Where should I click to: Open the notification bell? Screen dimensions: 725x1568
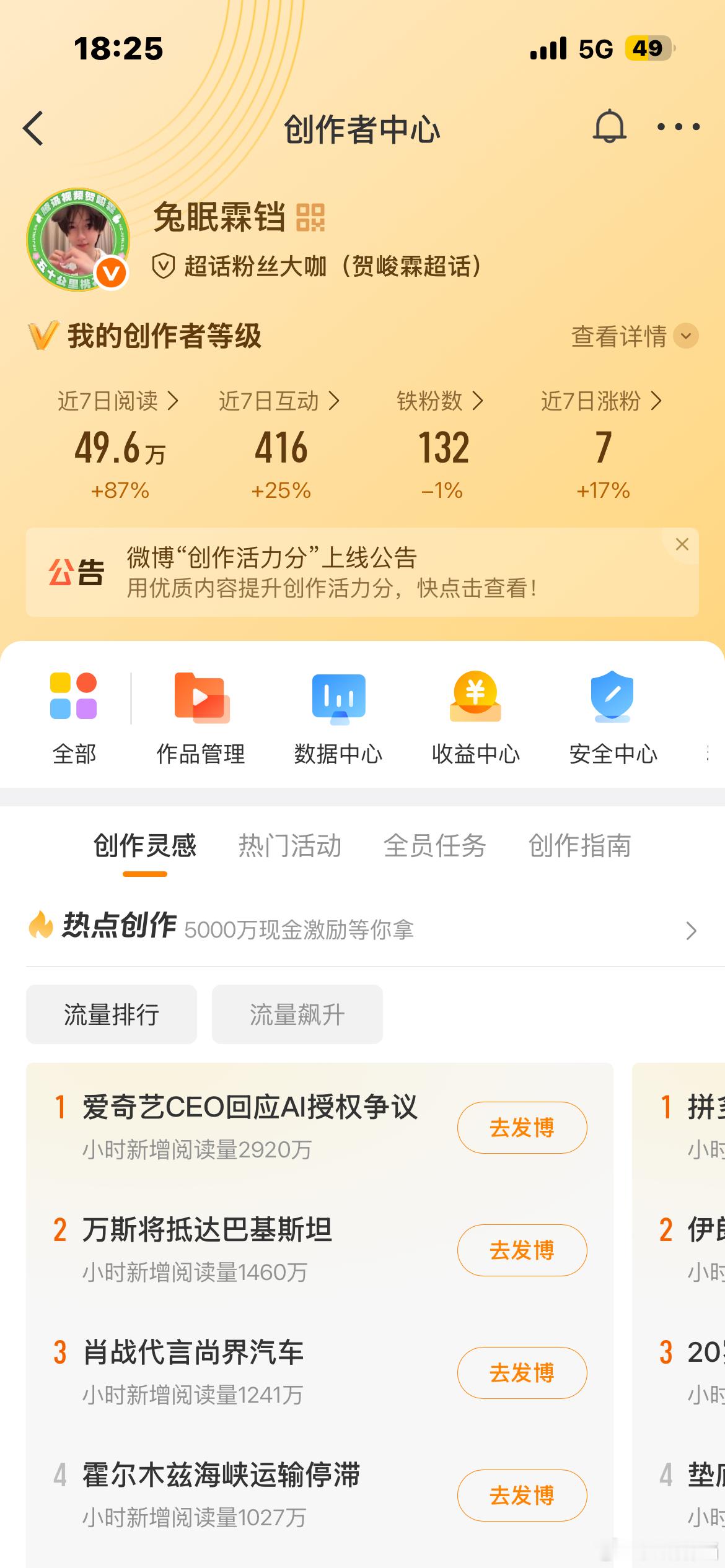[609, 127]
